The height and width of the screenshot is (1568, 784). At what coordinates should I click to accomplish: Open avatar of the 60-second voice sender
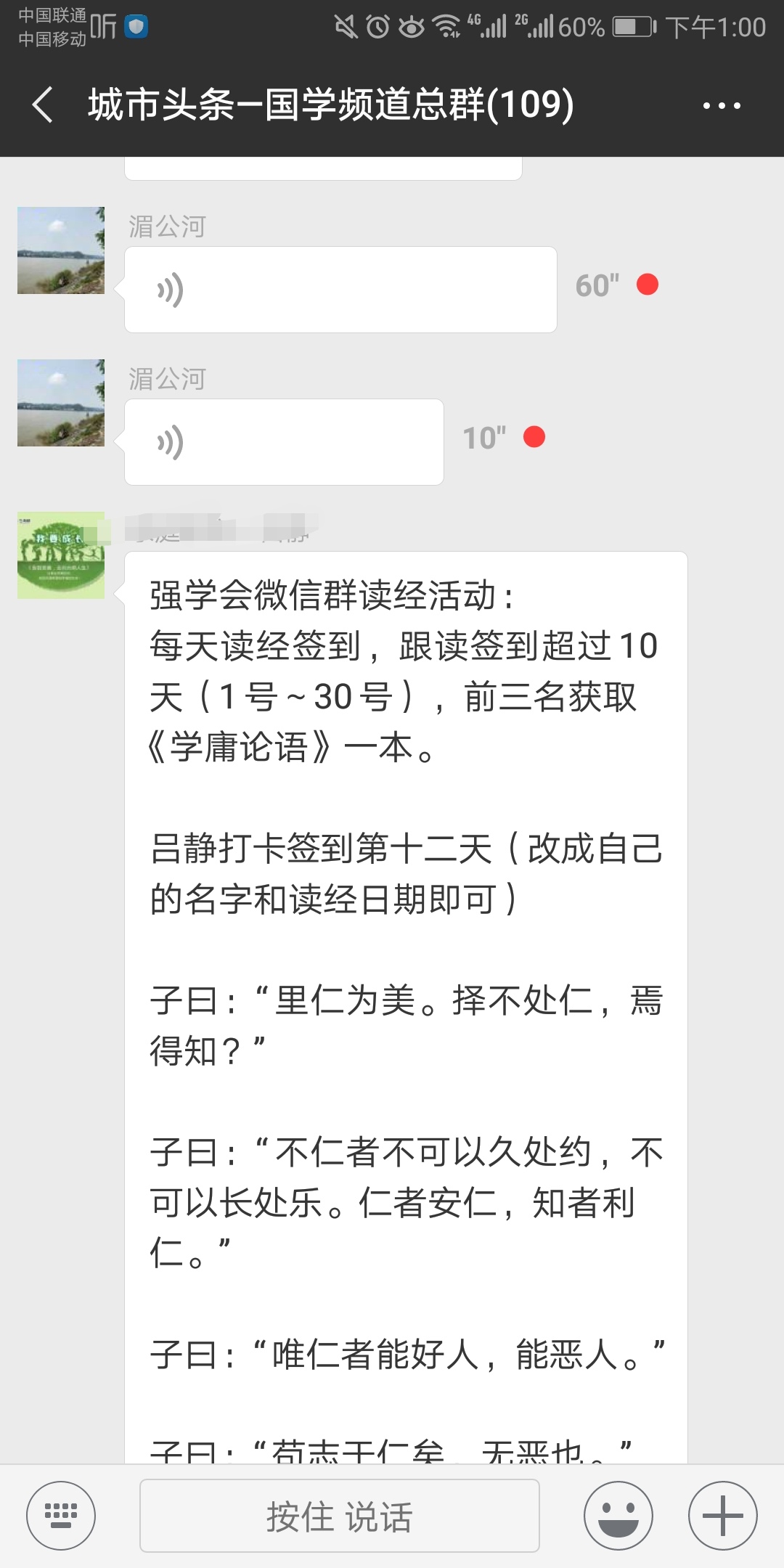(61, 250)
